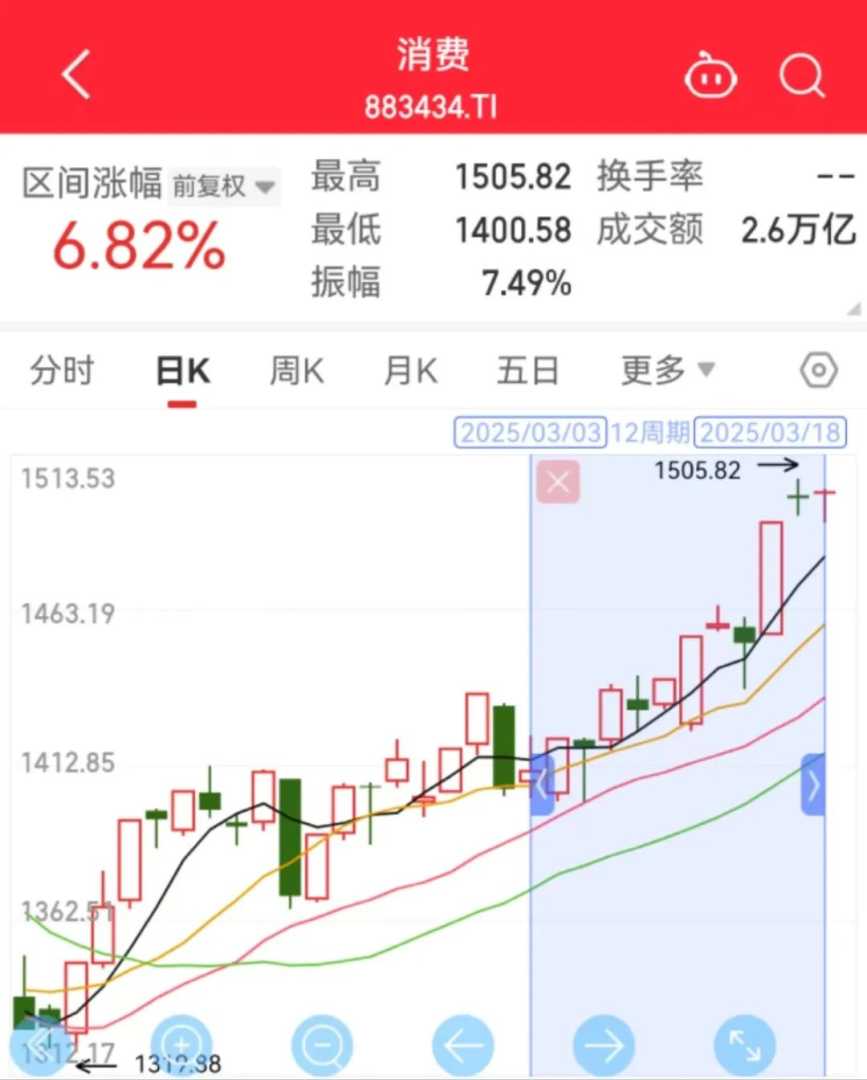Close the interval selection overlay

[x=558, y=483]
